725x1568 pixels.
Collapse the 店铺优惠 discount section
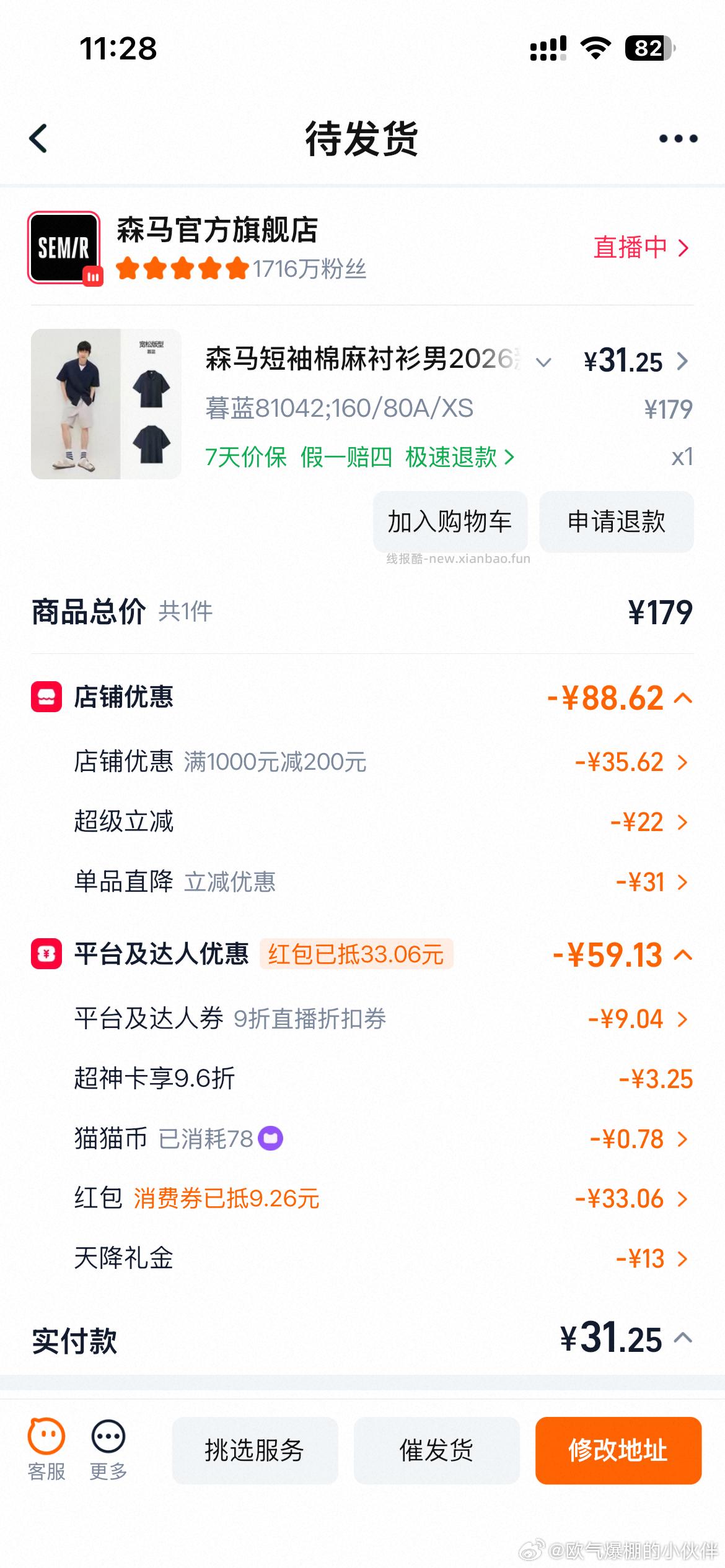tap(683, 698)
